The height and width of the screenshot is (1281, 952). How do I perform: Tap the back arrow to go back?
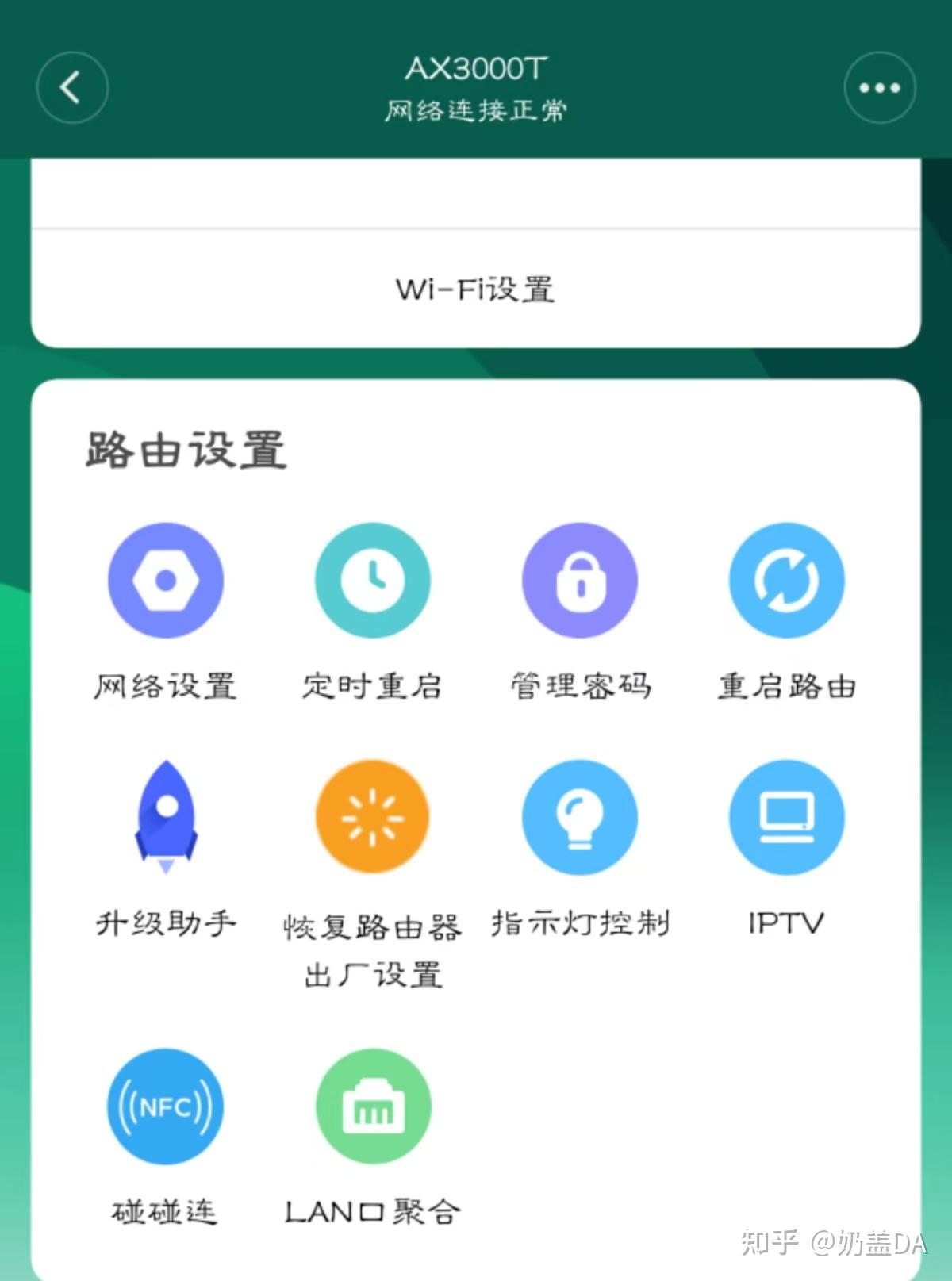point(71,86)
